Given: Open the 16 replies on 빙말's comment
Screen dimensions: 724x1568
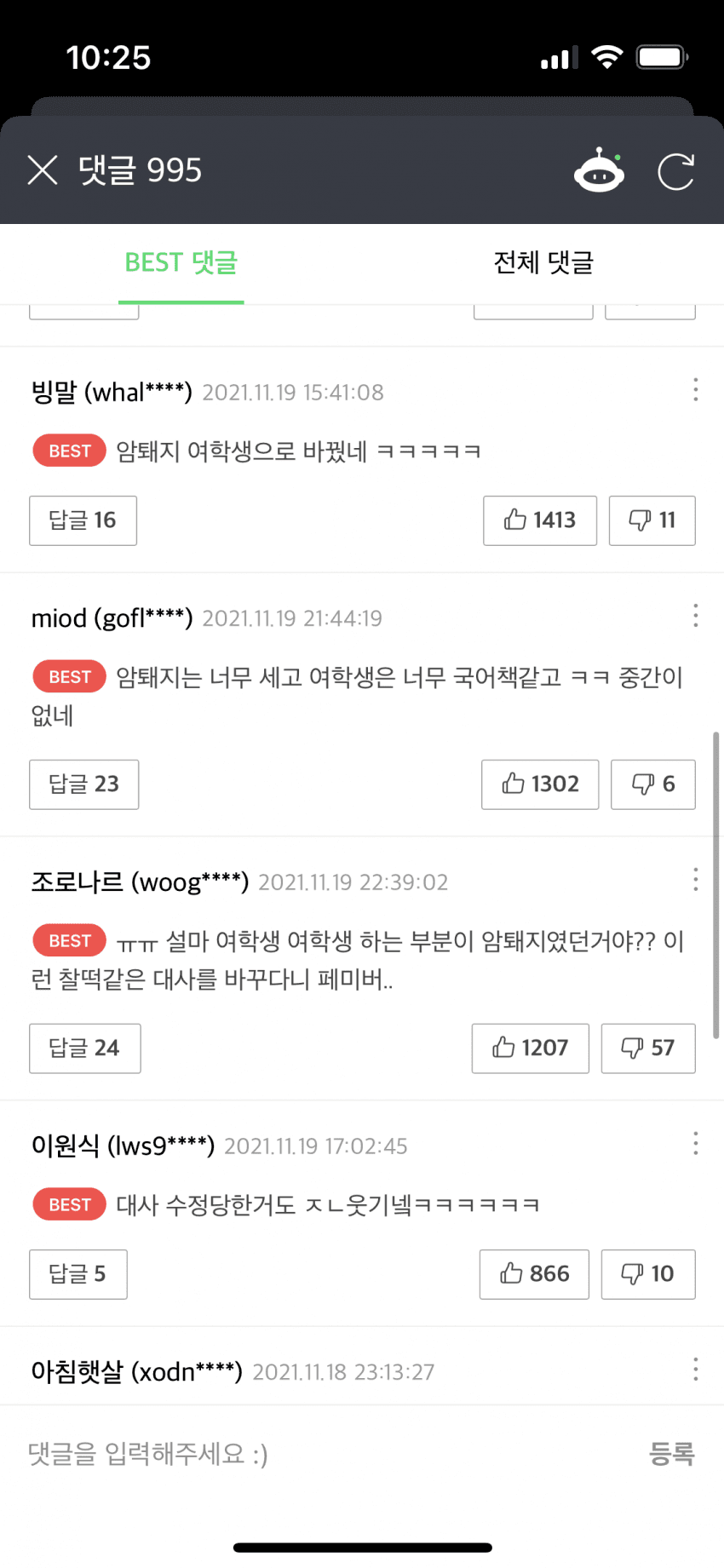Looking at the screenshot, I should (83, 520).
